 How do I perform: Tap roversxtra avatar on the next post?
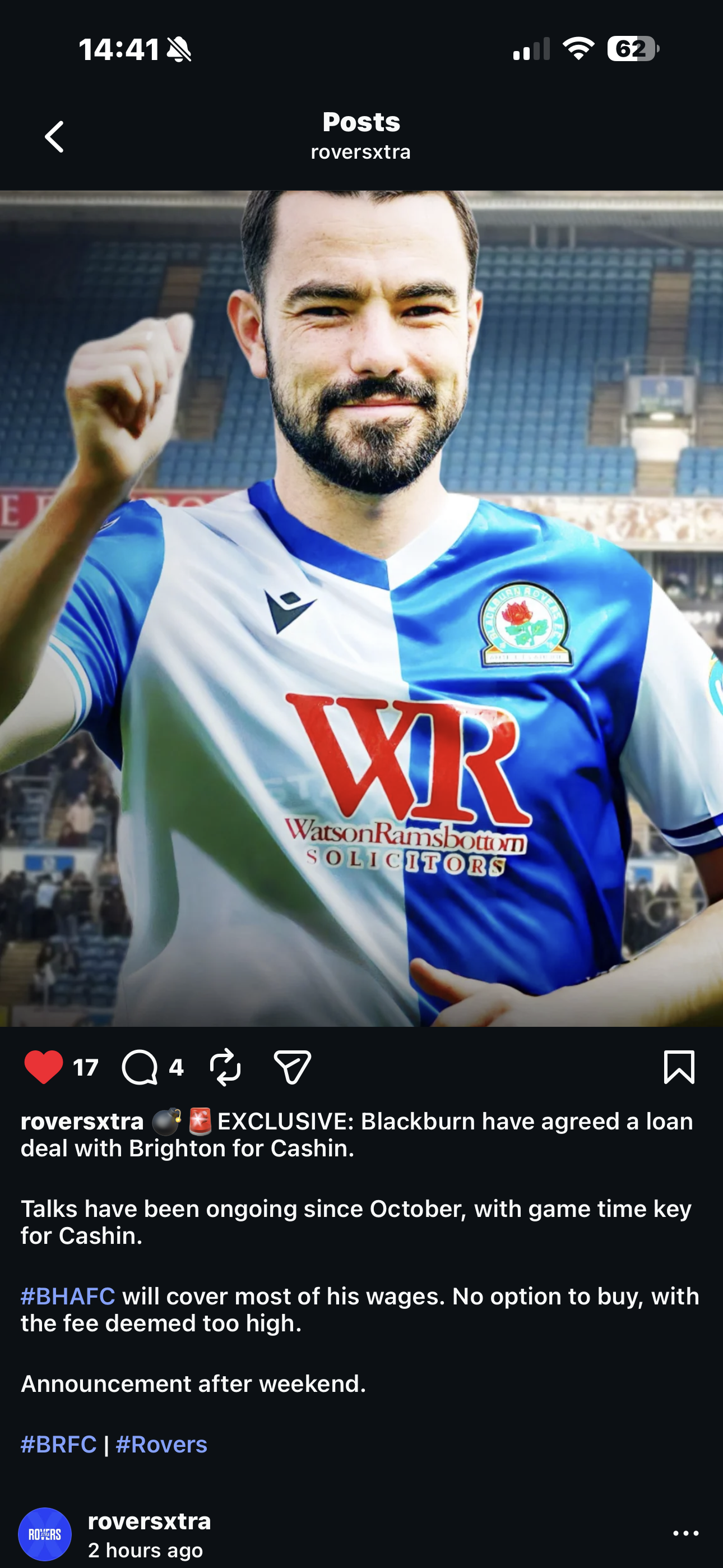[x=44, y=1534]
